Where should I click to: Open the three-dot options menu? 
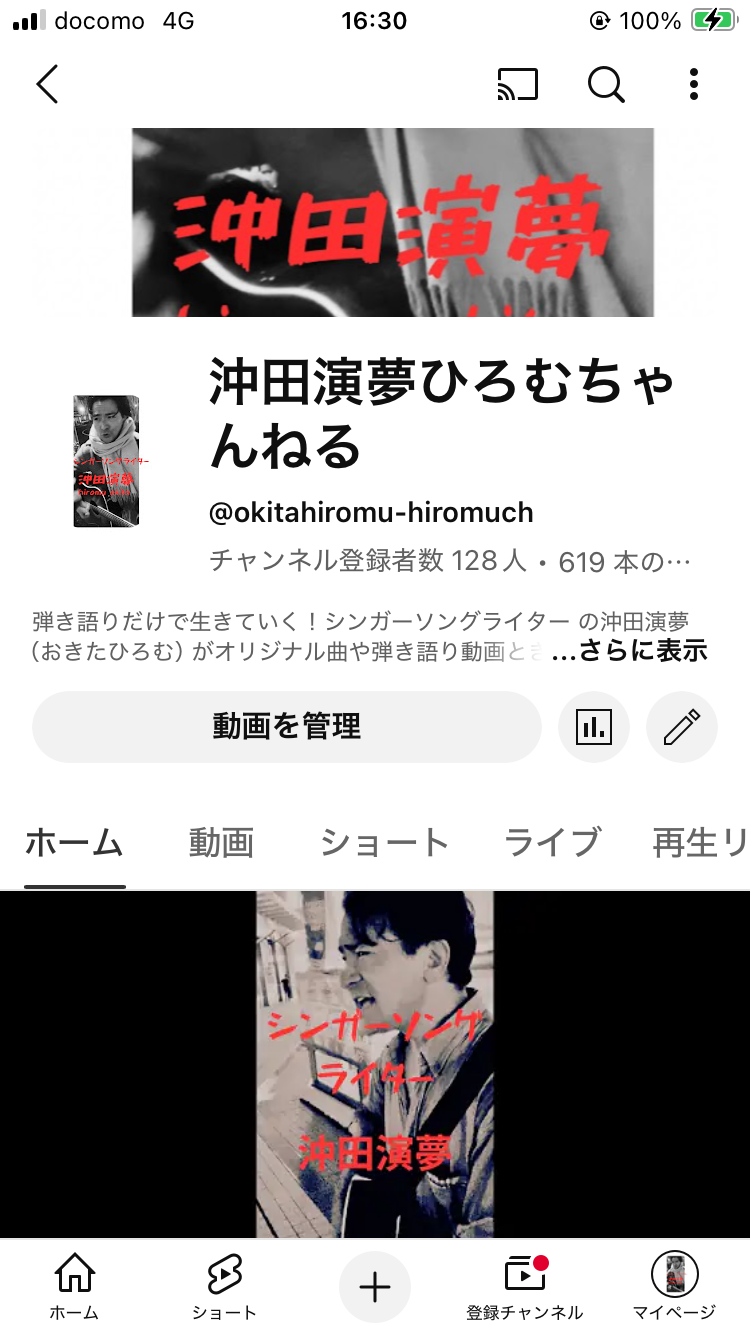pos(693,85)
